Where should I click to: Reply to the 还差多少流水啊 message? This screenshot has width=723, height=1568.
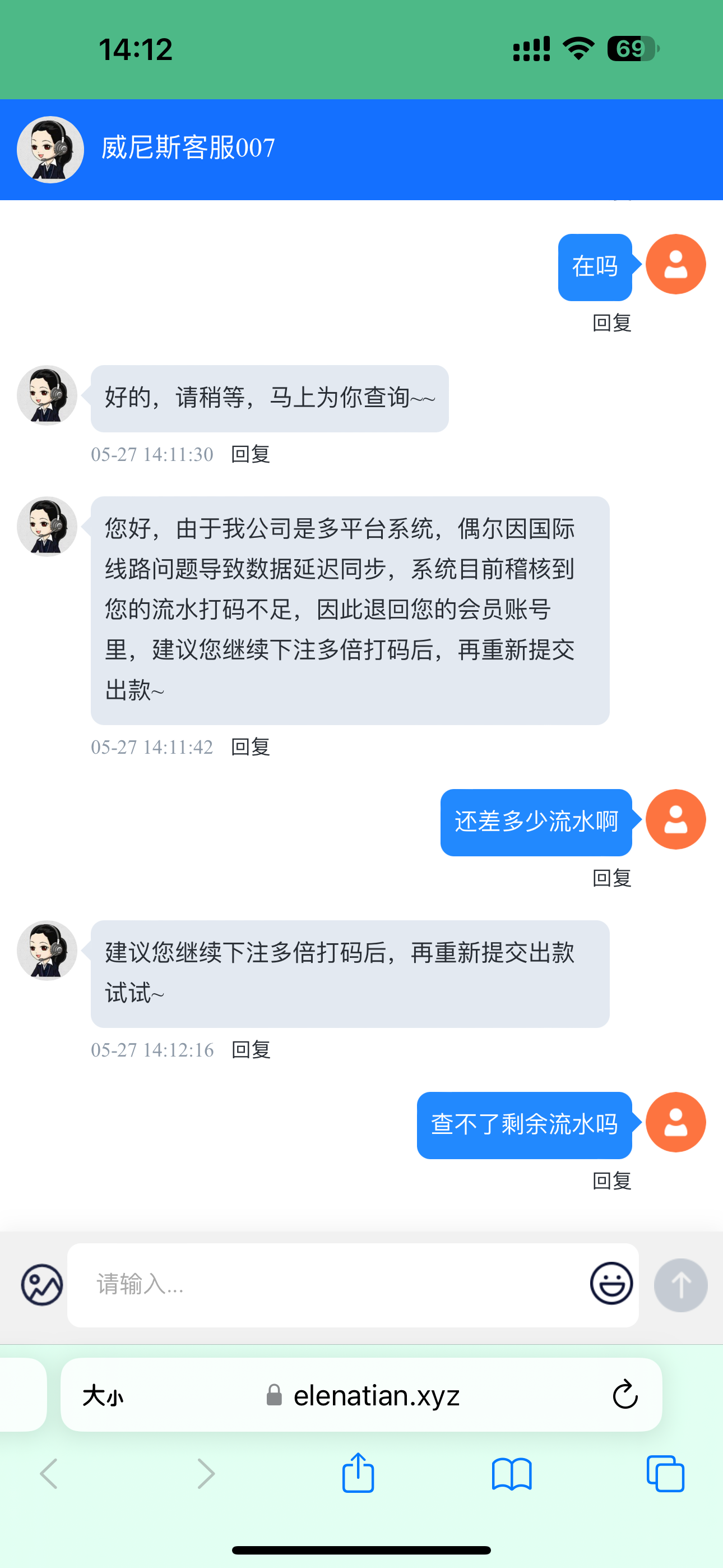point(611,878)
